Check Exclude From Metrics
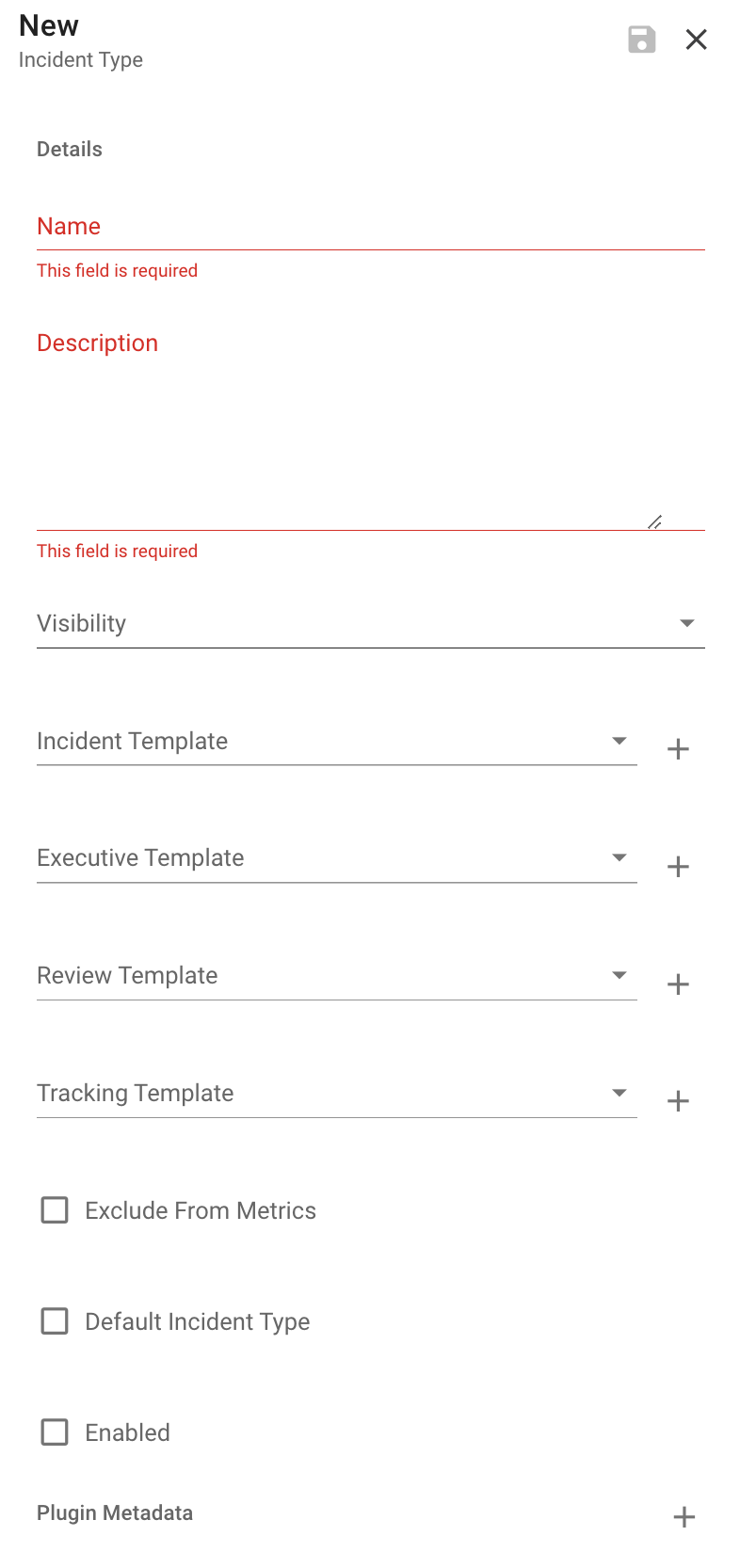This screenshot has width=740, height=1568. pos(55,1210)
